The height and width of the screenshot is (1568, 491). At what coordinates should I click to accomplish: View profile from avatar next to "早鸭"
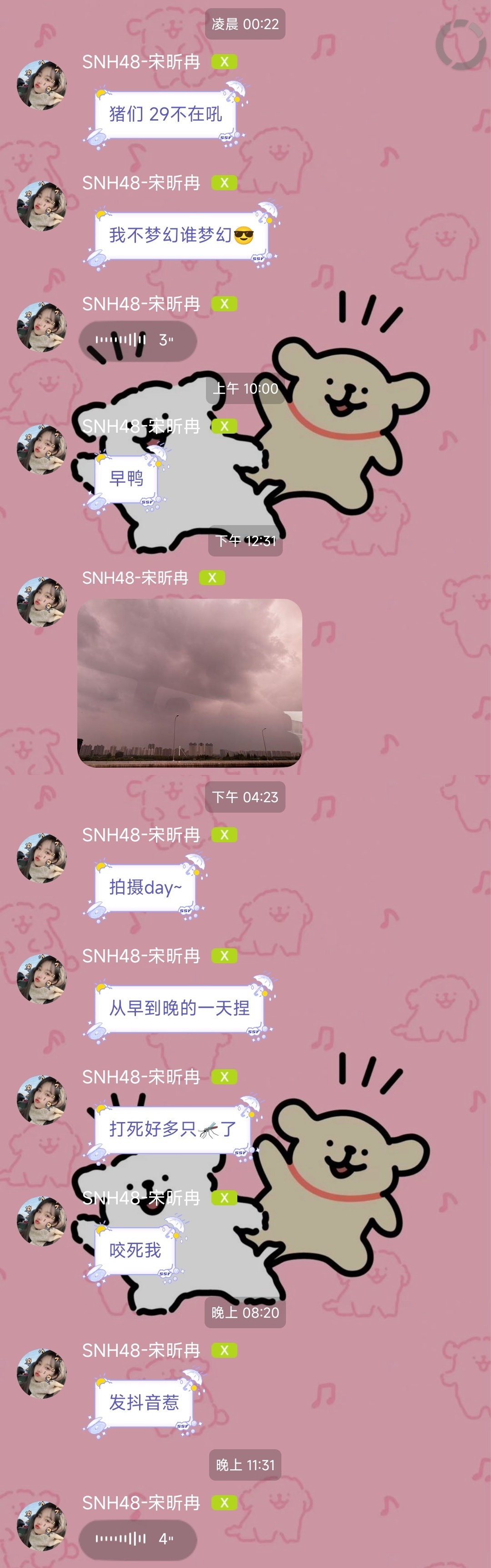coord(41,449)
